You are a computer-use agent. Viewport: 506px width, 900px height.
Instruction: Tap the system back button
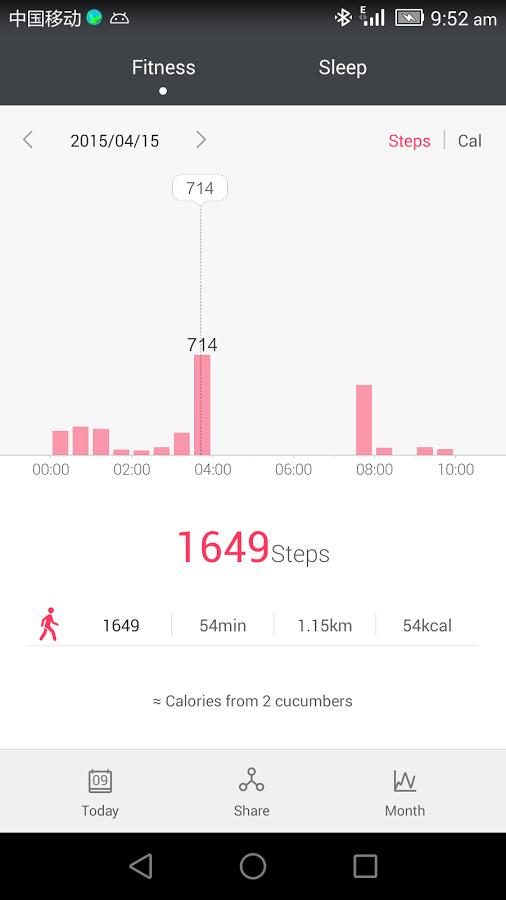(141, 866)
